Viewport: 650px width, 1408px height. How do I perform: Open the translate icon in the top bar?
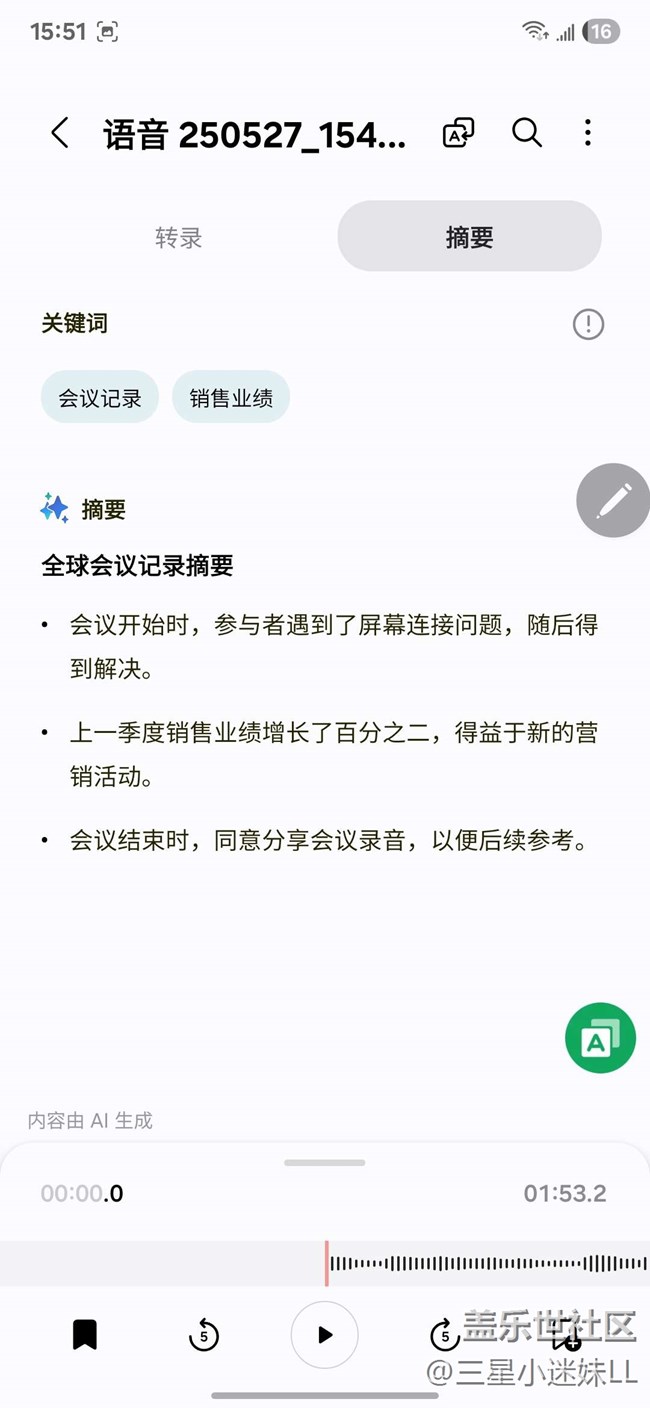point(458,133)
